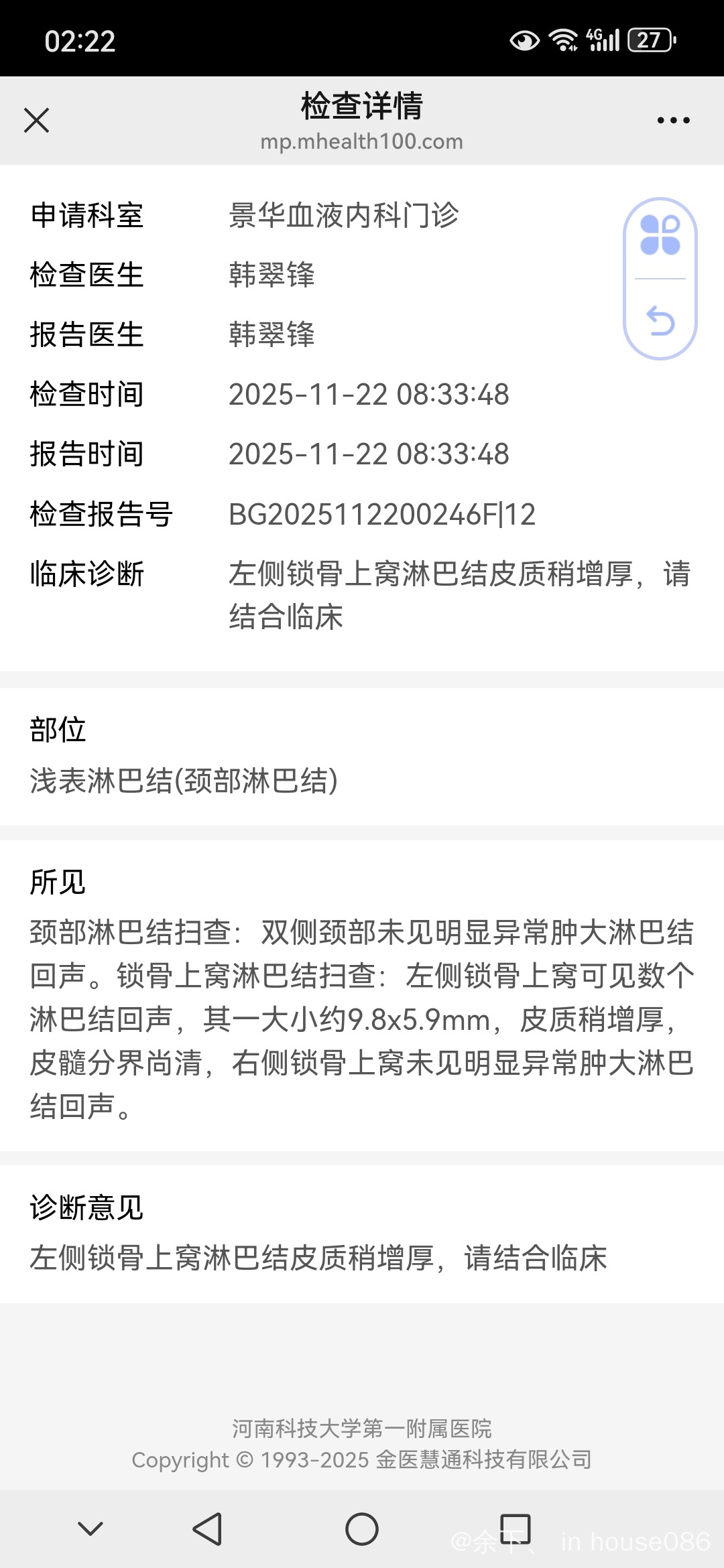Tap the return arrow on the floating widget
This screenshot has height=1568, width=724.
tap(660, 320)
